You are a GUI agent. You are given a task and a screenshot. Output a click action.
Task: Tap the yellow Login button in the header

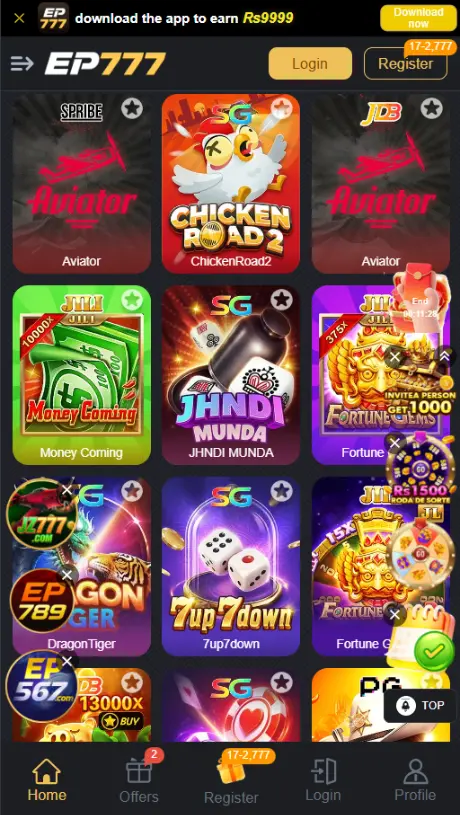tap(310, 63)
